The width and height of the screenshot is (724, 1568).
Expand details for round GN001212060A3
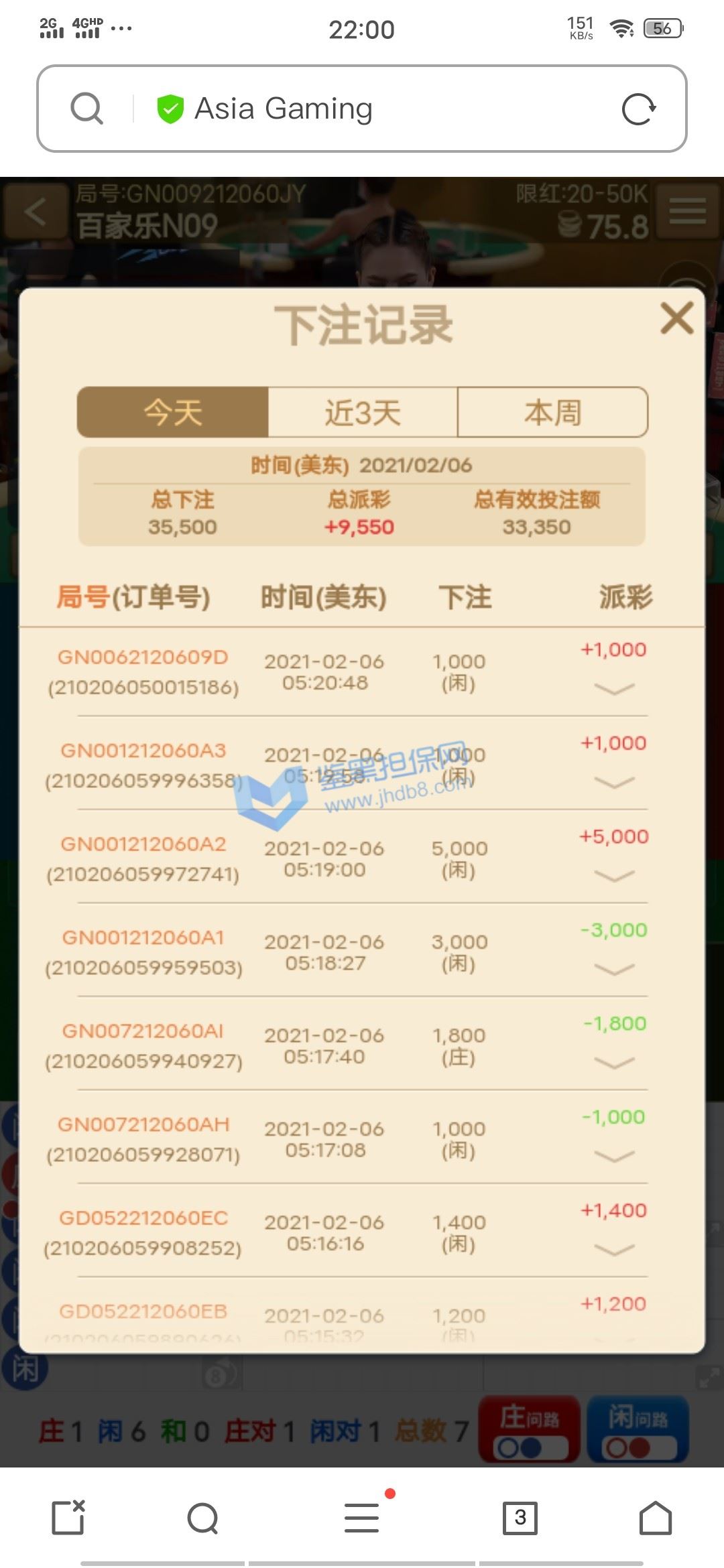[614, 782]
